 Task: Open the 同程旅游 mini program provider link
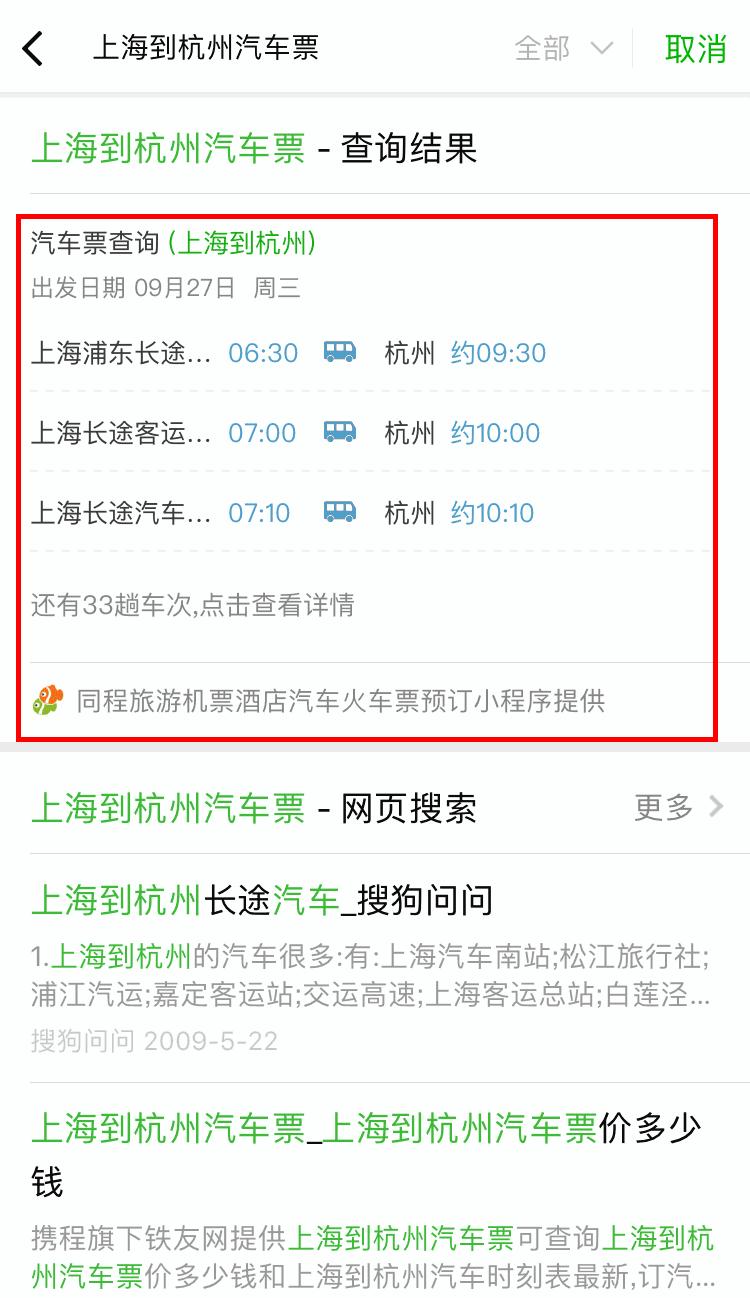(x=340, y=701)
